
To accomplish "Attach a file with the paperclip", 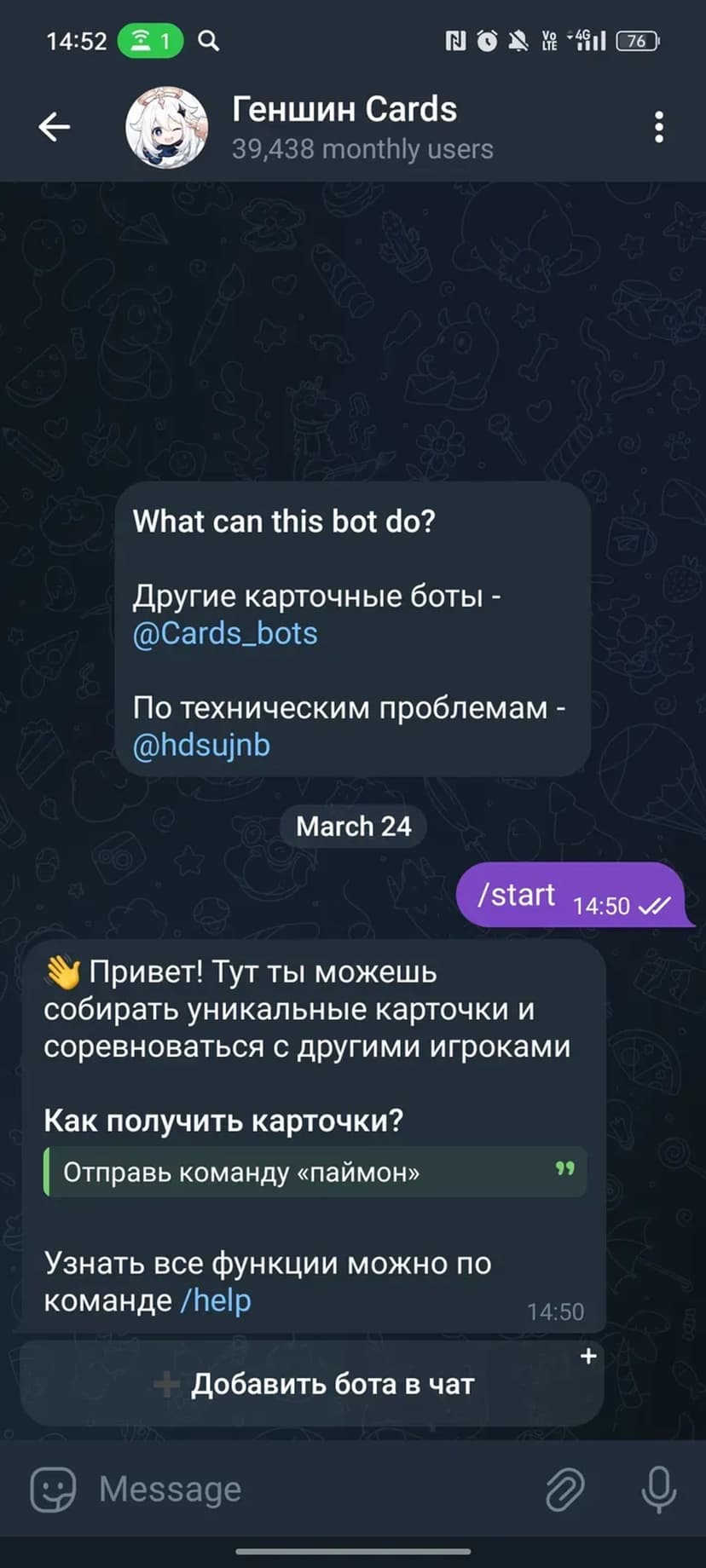I will [x=564, y=1490].
